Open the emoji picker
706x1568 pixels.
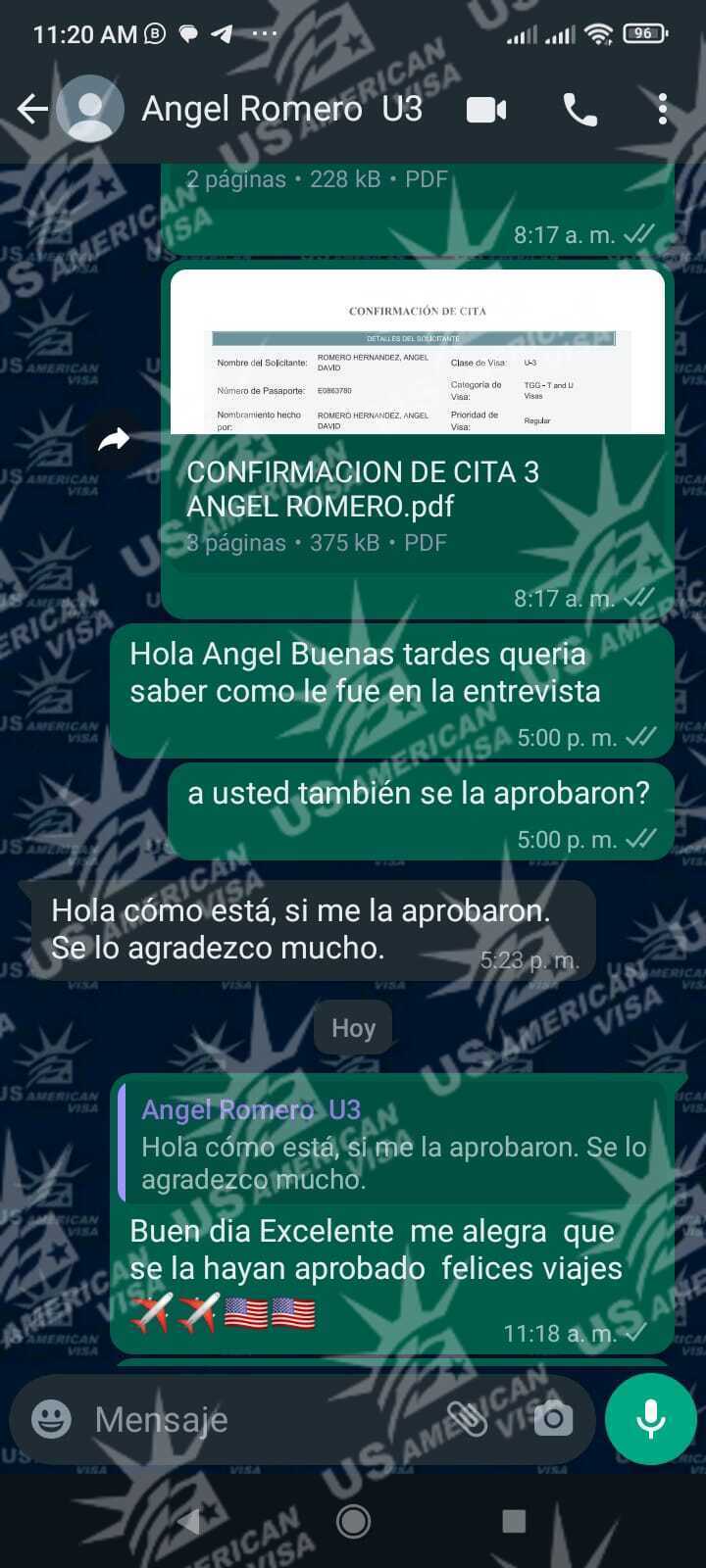click(x=51, y=1418)
